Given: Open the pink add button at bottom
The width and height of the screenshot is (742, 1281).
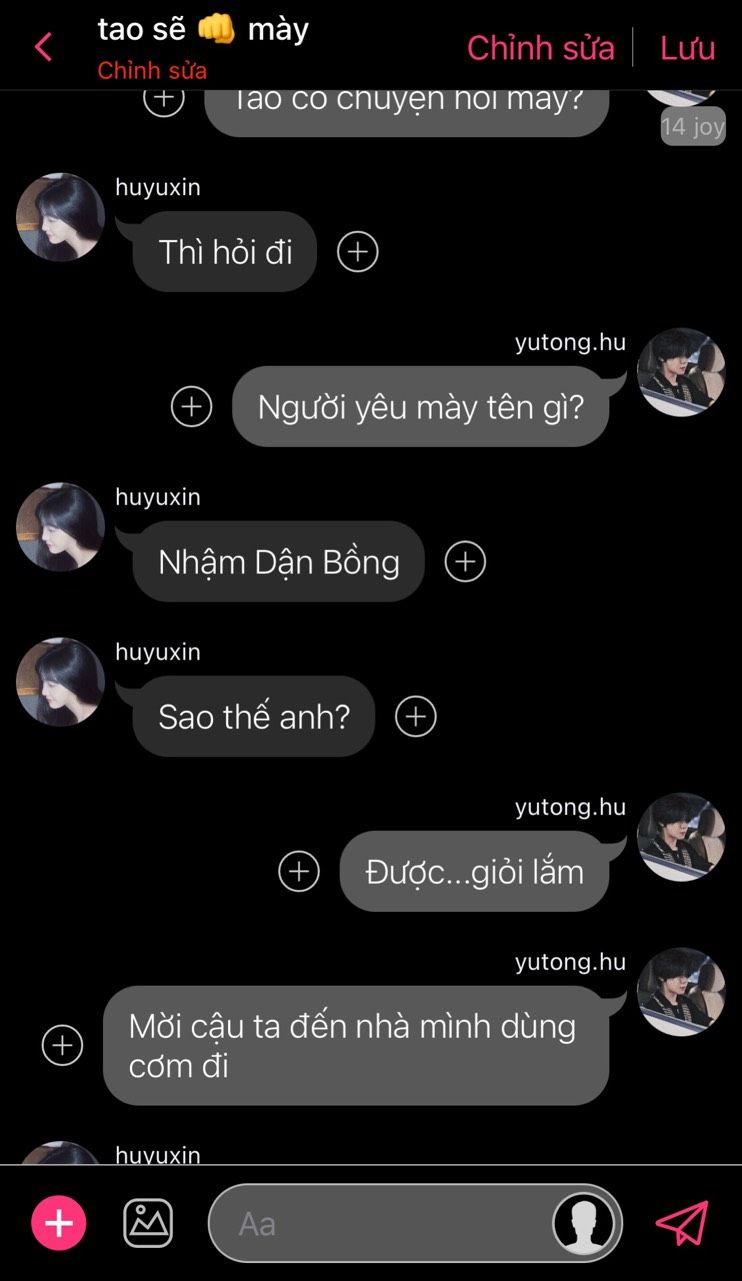Looking at the screenshot, I should coord(59,1223).
